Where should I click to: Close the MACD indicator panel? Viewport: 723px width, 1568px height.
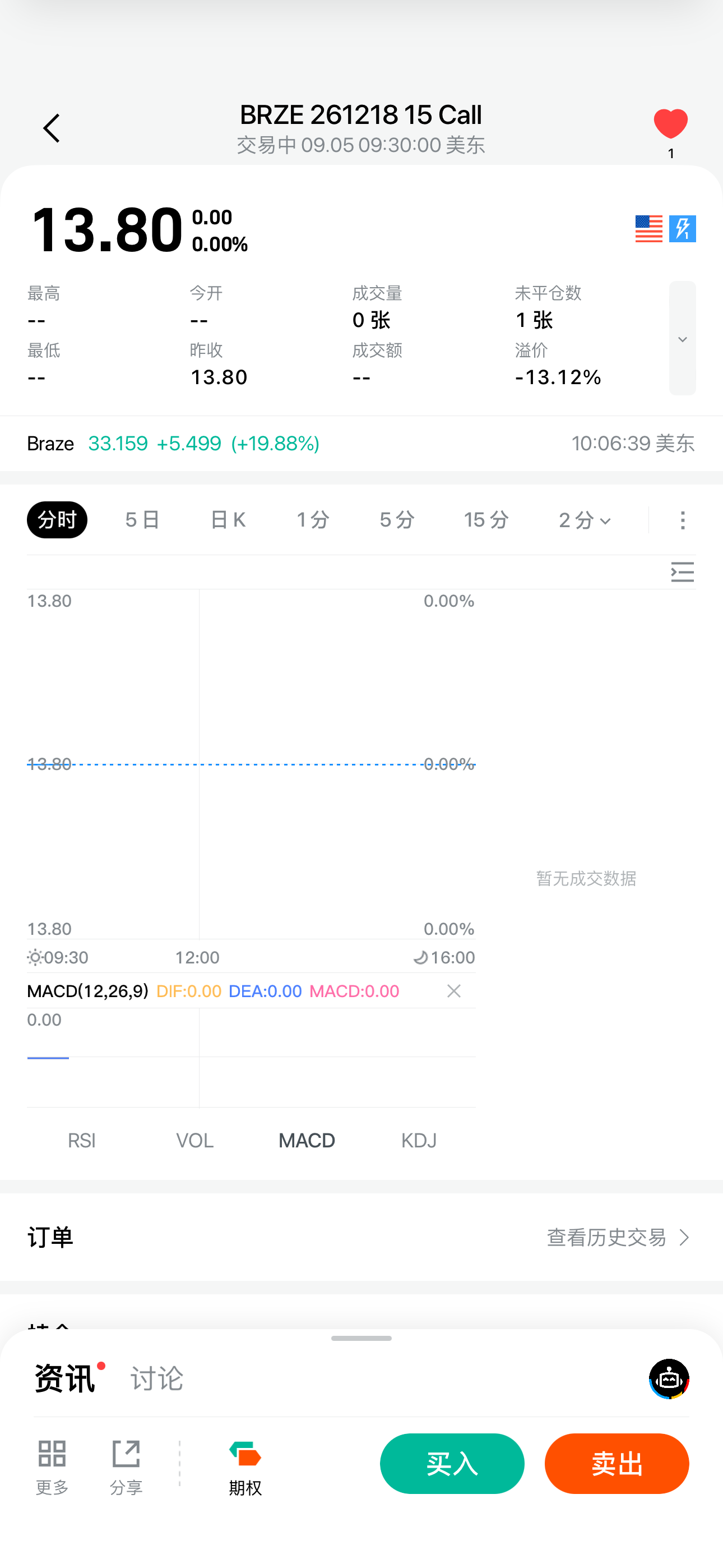pos(453,991)
